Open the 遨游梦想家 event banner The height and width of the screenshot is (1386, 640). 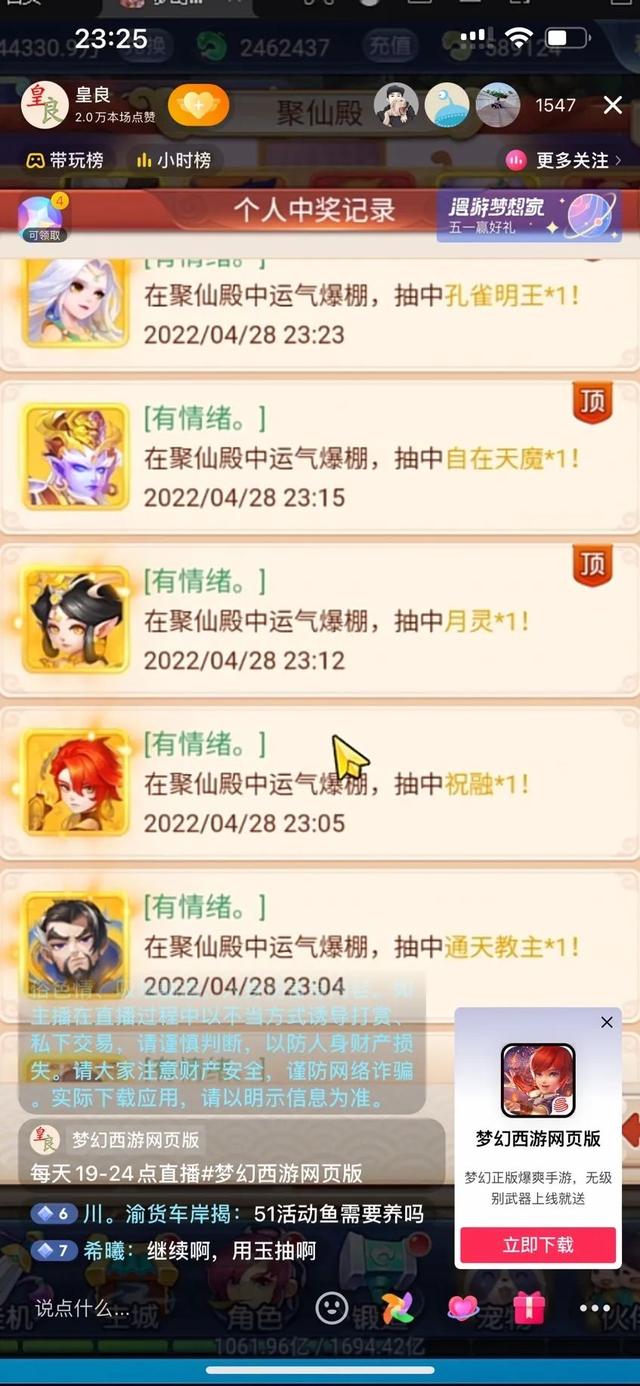coord(527,214)
